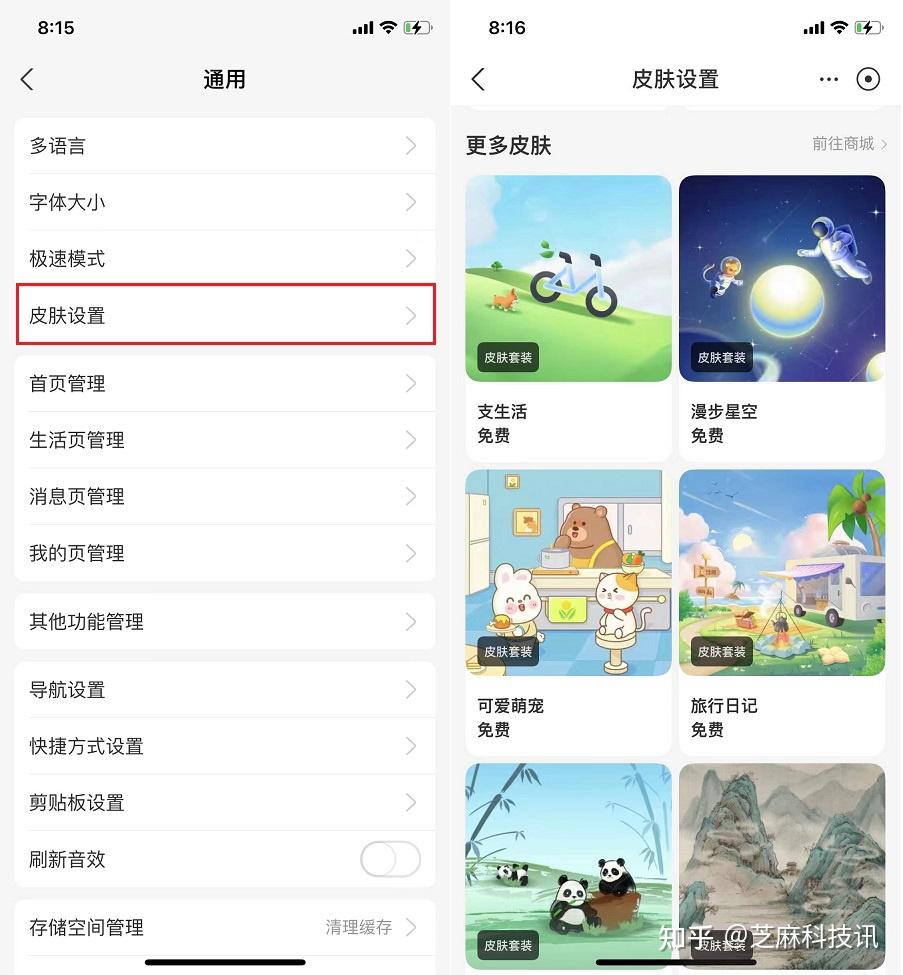Open 其他功能管理
Viewport: 903px width, 975px height.
[x=224, y=621]
